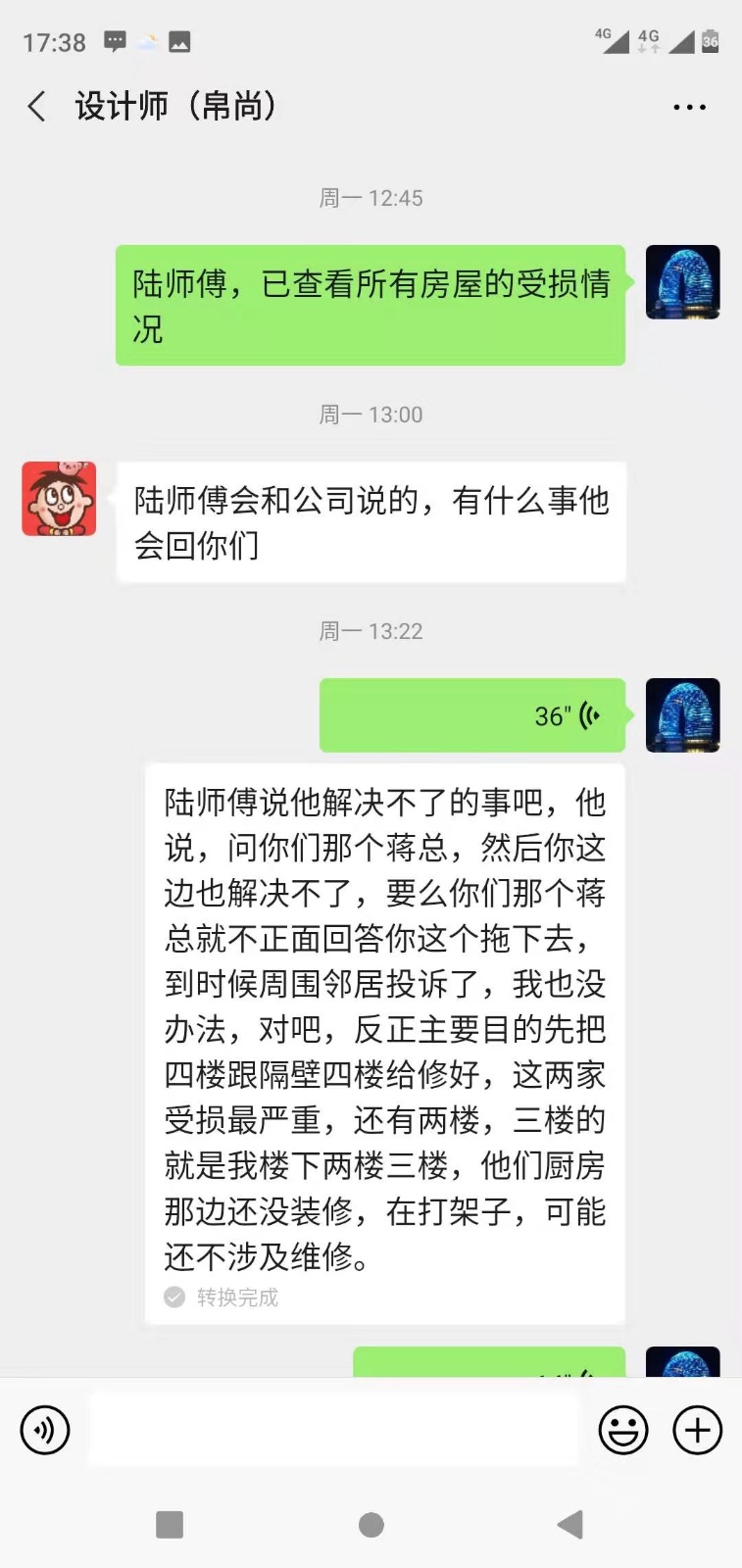Open the emoji sticker panel
Viewport: 742px width, 1568px height.
[623, 1430]
